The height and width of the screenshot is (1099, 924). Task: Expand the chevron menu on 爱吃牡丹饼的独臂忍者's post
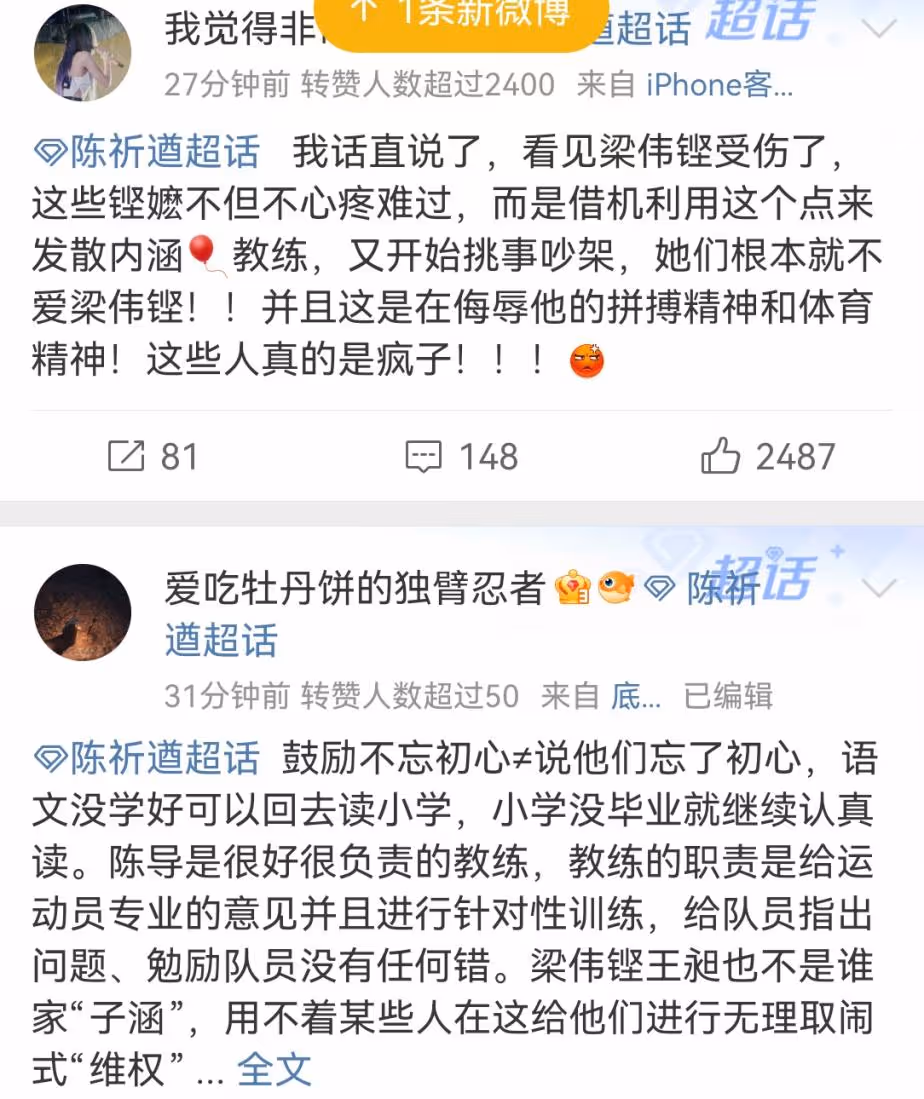(x=880, y=588)
